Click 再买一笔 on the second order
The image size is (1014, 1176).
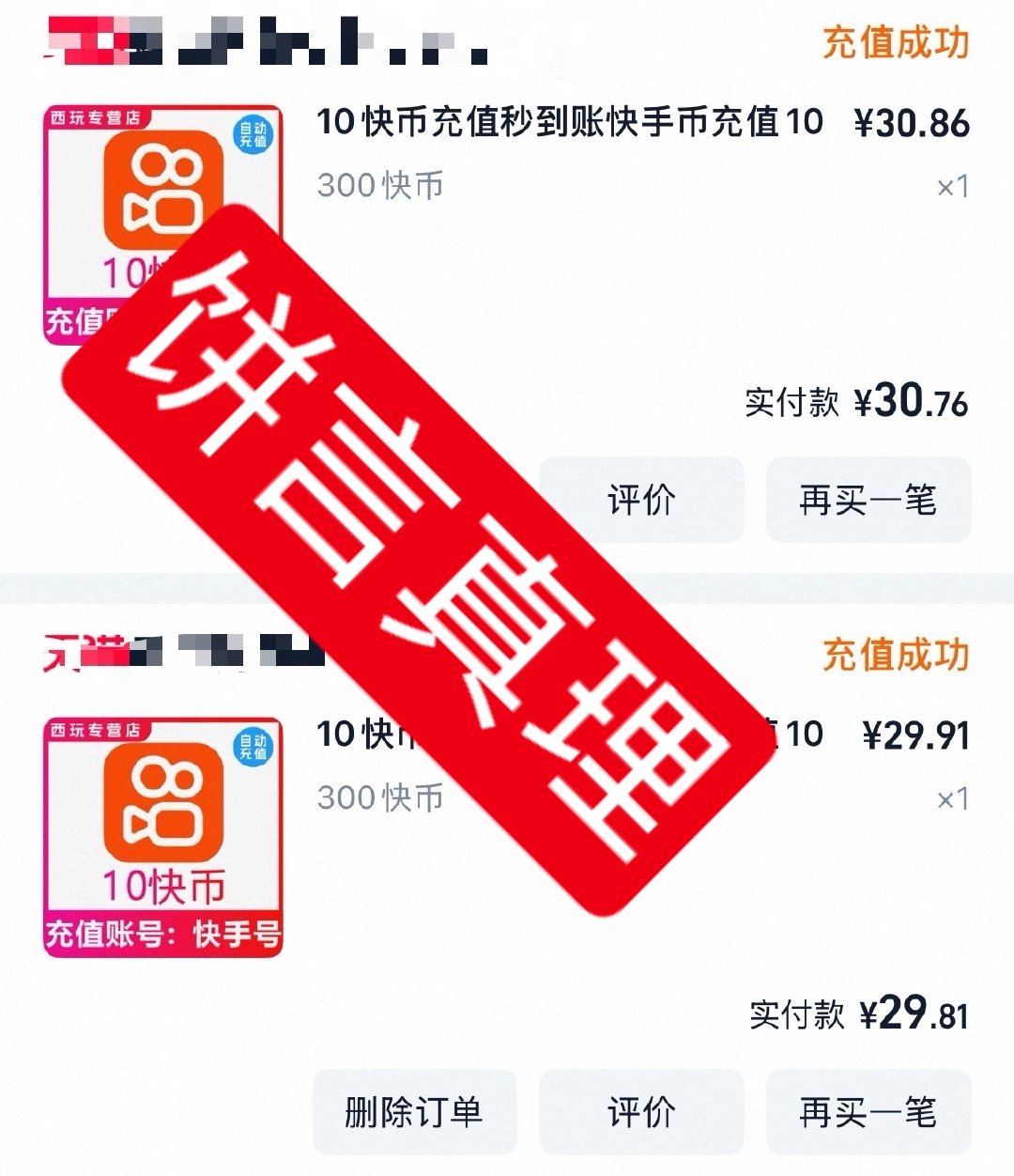point(868,1112)
